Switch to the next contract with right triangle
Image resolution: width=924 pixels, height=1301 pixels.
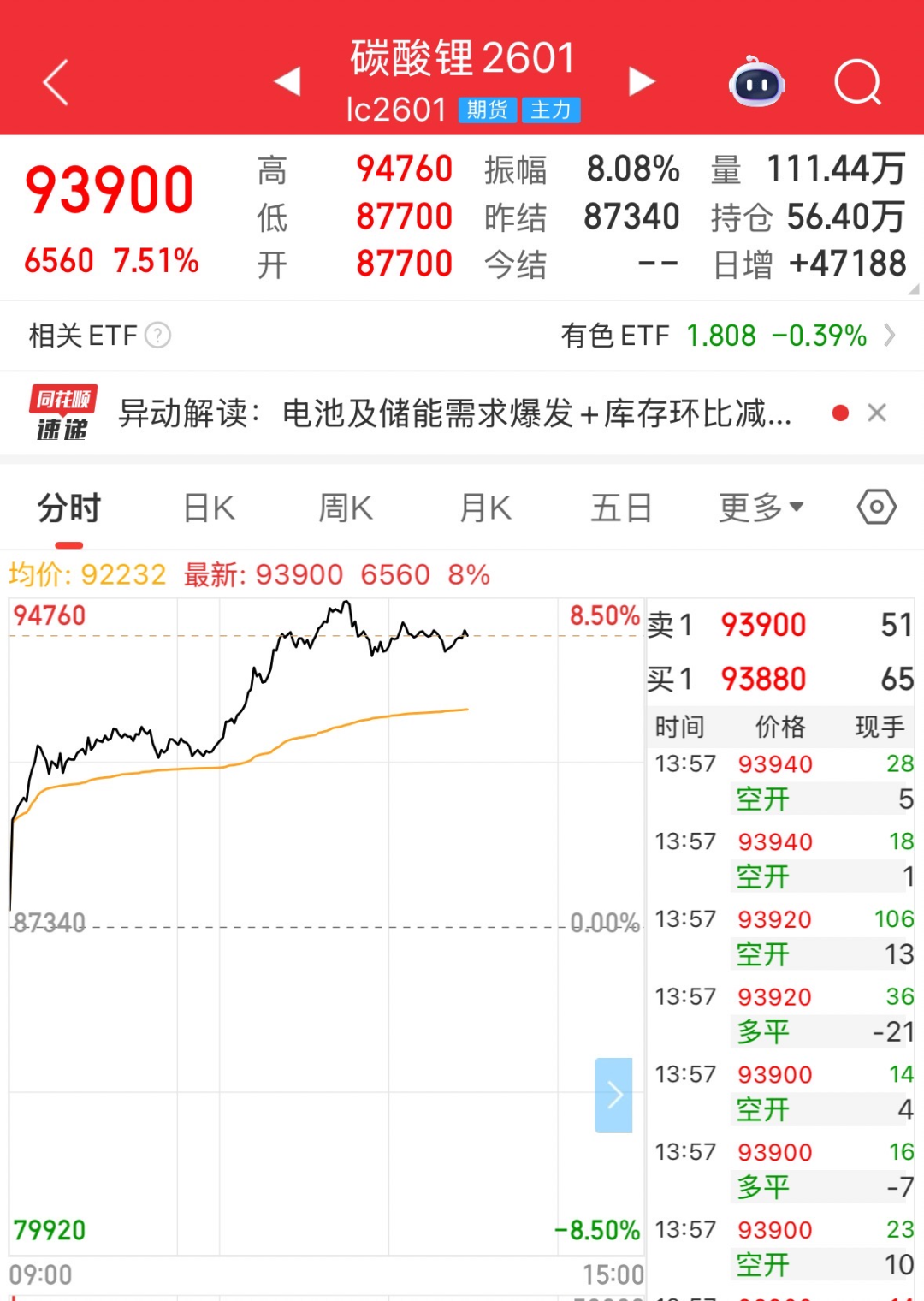[641, 81]
